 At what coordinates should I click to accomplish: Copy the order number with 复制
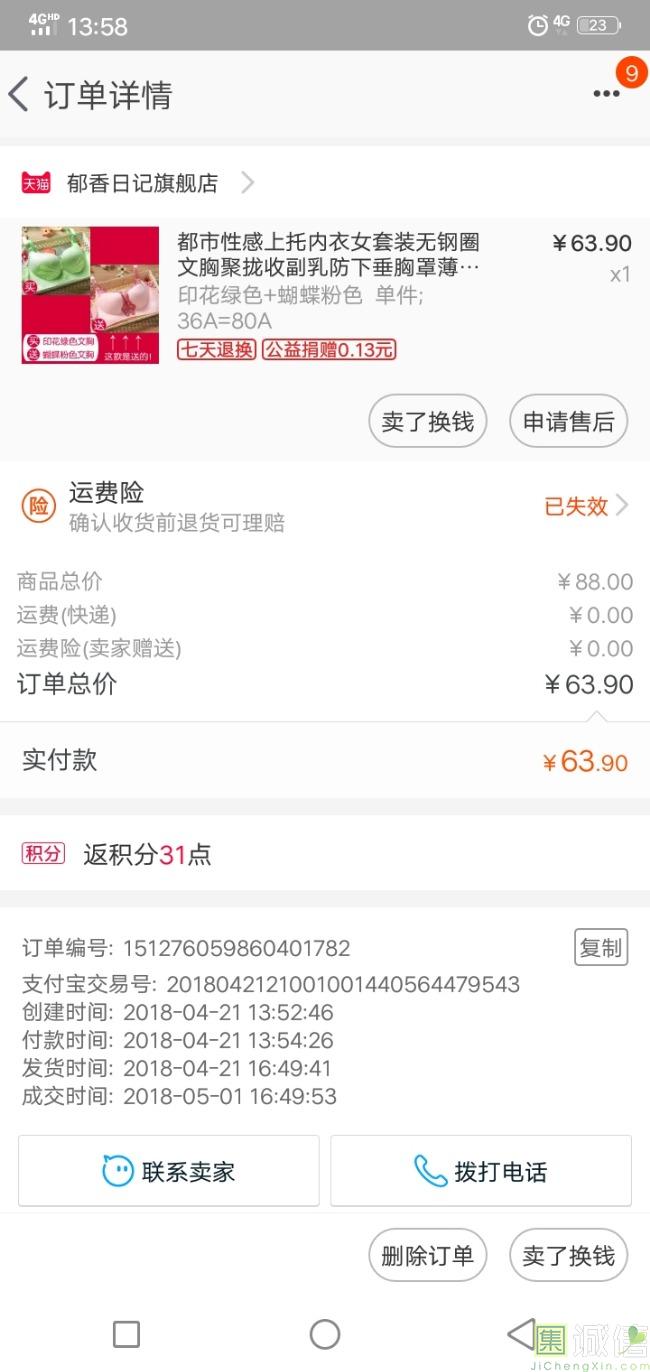click(x=601, y=947)
